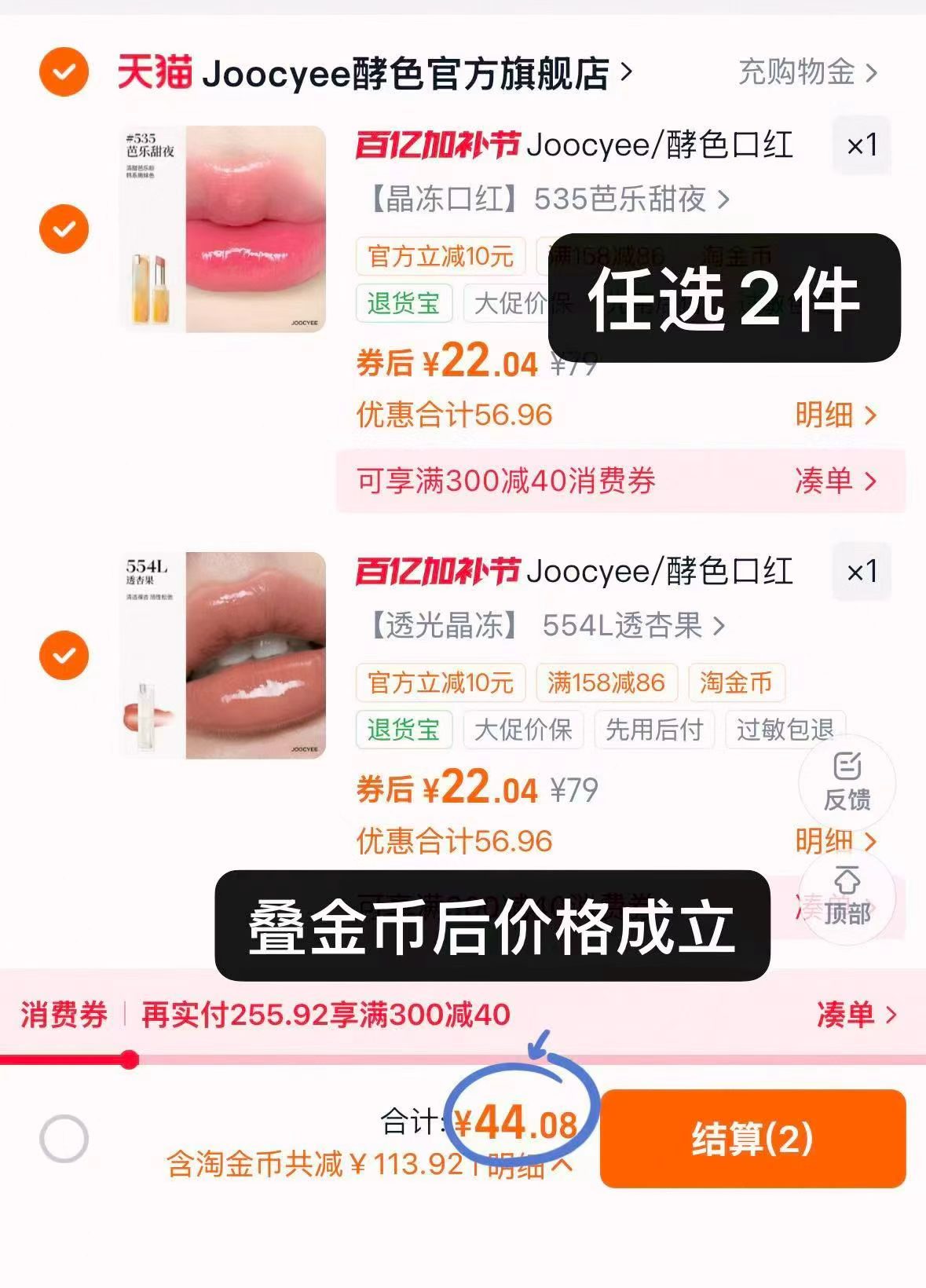Adjust quantity x1 for 554L透杏果

pyautogui.click(x=861, y=572)
